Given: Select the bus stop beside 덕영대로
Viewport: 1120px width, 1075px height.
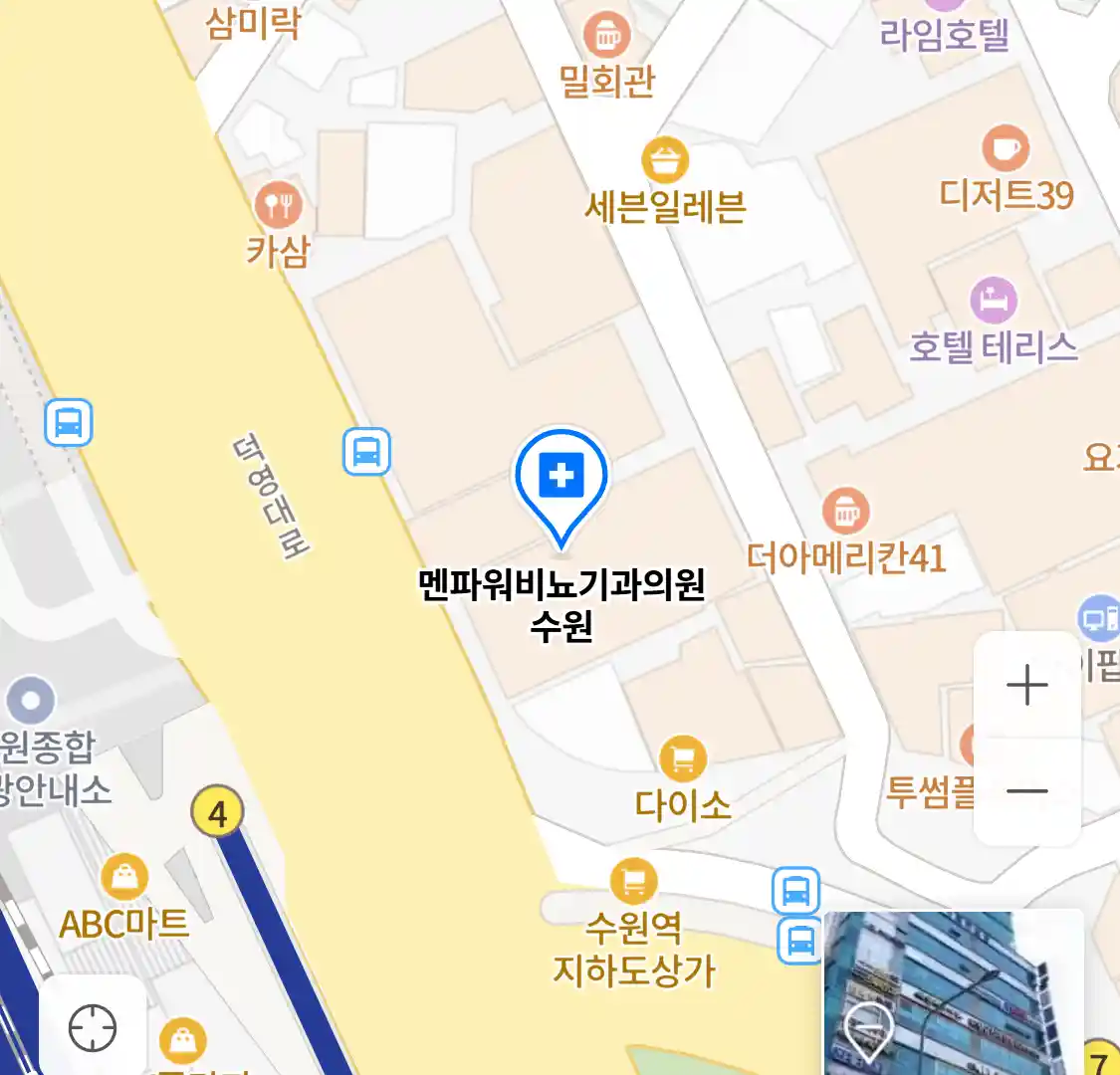Looking at the screenshot, I should (x=366, y=452).
